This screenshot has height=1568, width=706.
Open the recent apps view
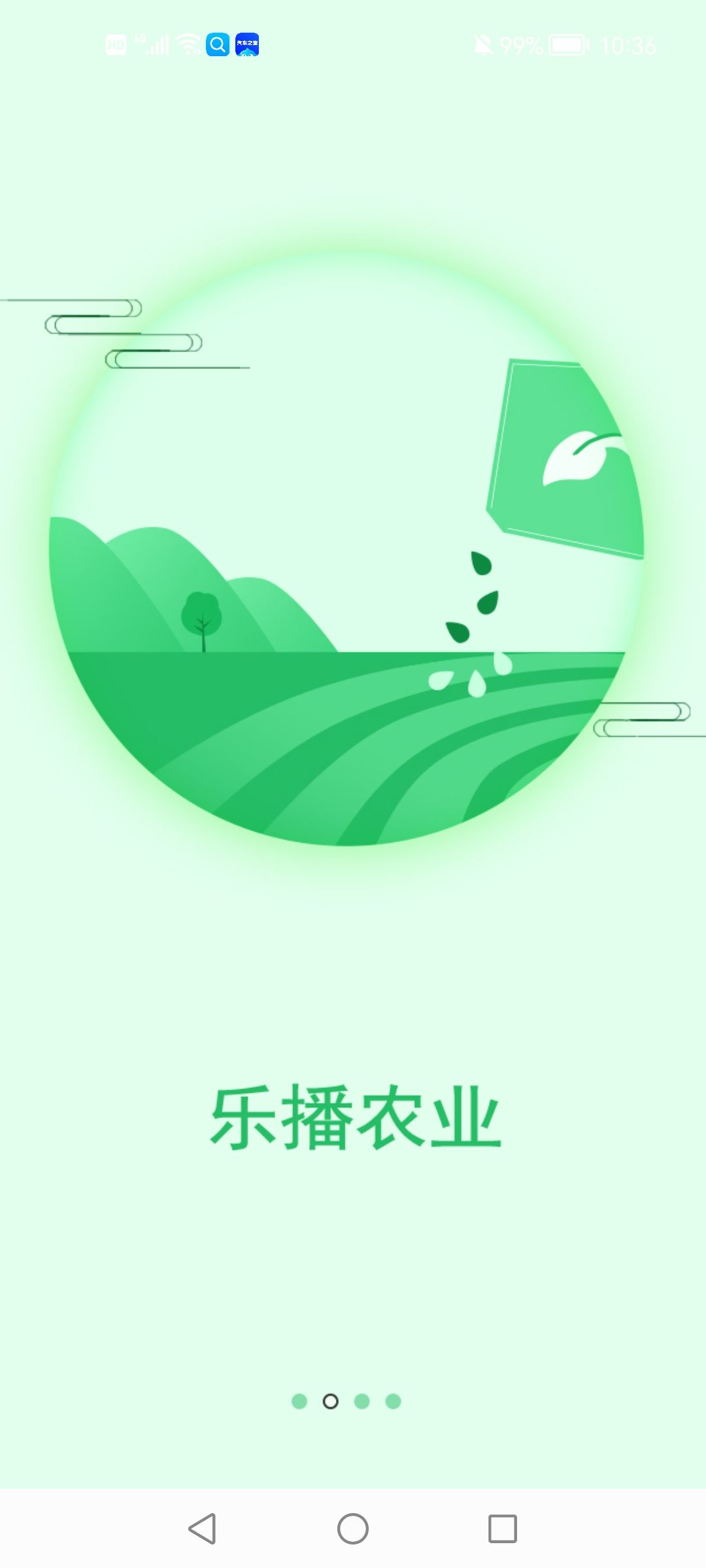(x=503, y=1529)
